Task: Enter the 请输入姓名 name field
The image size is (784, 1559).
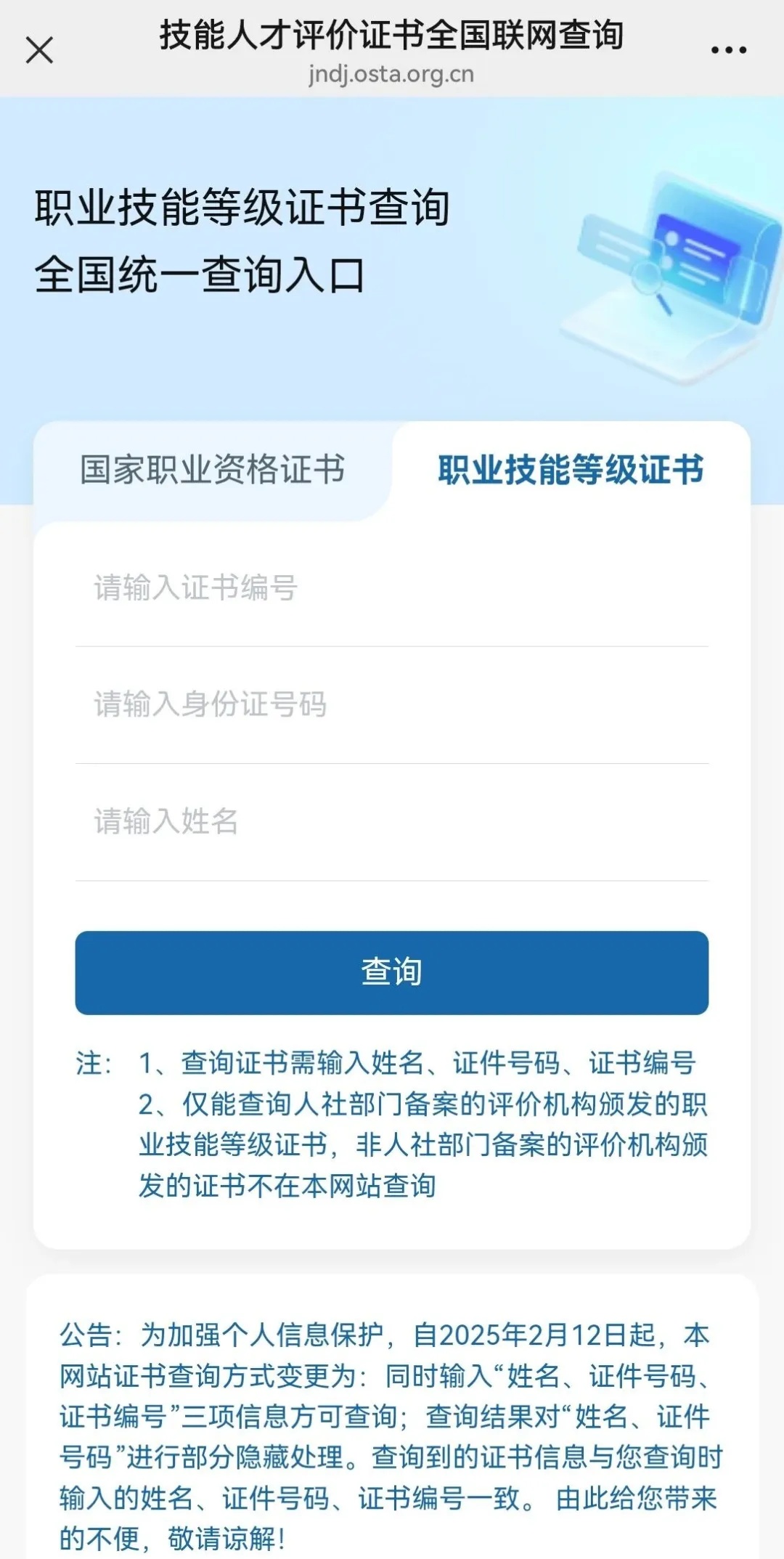Action: click(391, 822)
